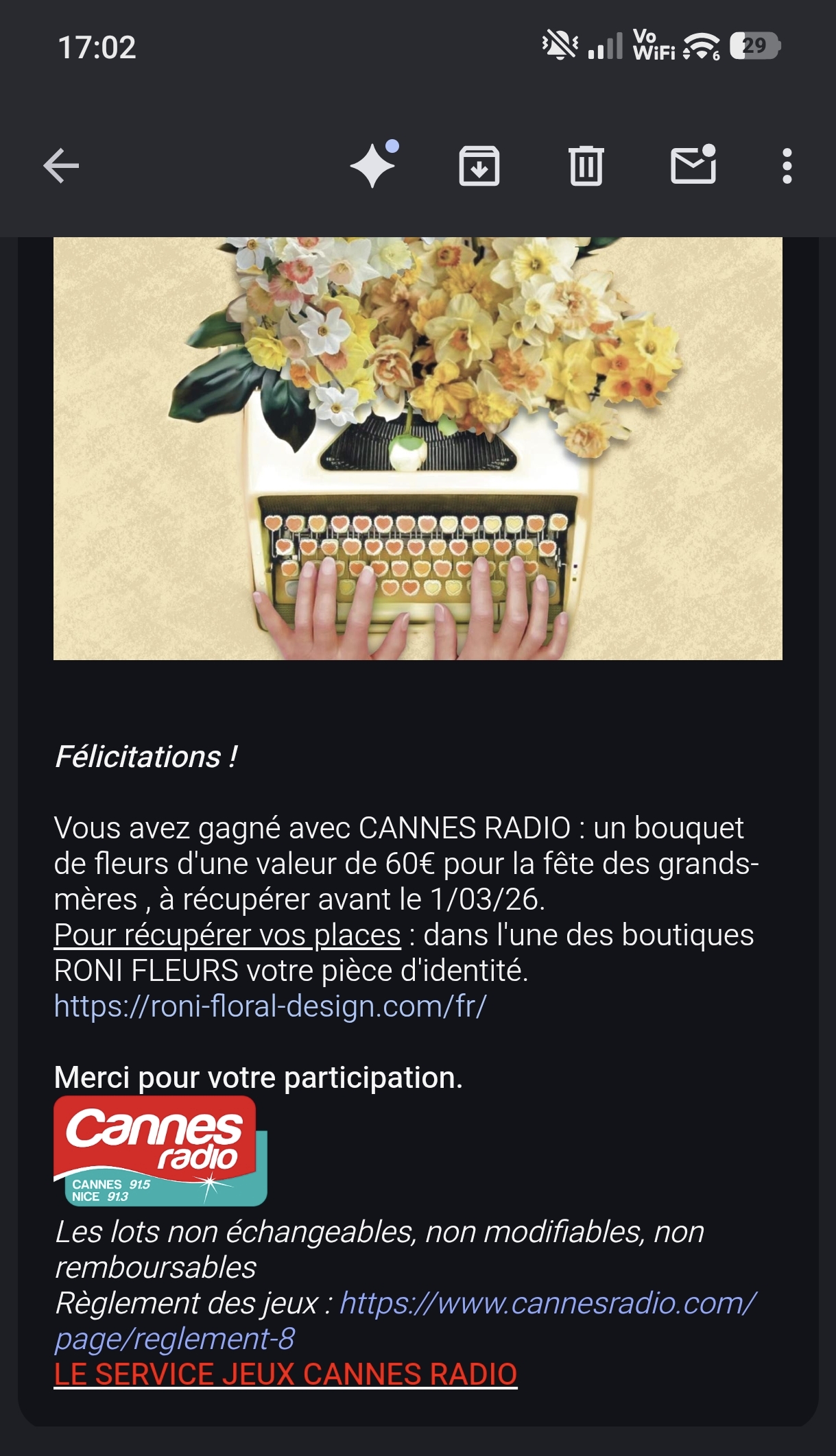Mark the email as unread
The height and width of the screenshot is (1456, 836).
[x=693, y=165]
